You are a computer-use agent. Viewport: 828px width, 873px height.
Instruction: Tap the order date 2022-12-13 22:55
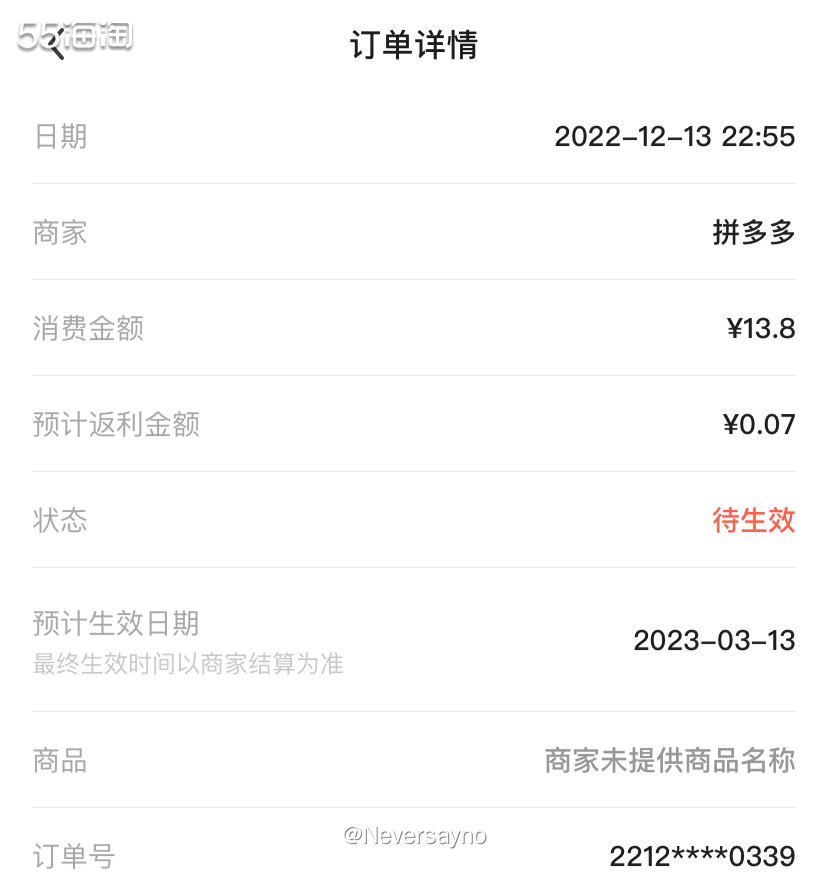[676, 136]
